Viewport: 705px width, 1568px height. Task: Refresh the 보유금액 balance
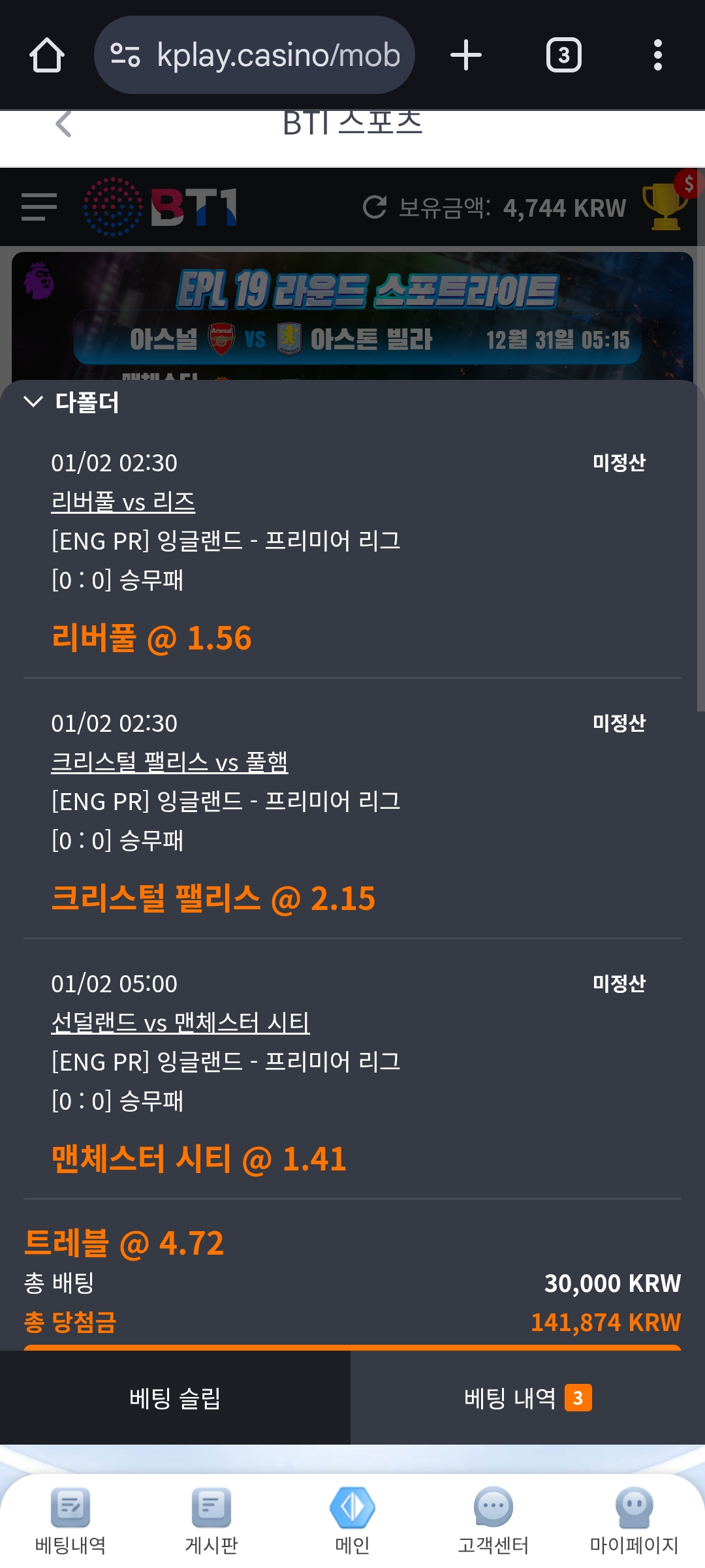375,207
